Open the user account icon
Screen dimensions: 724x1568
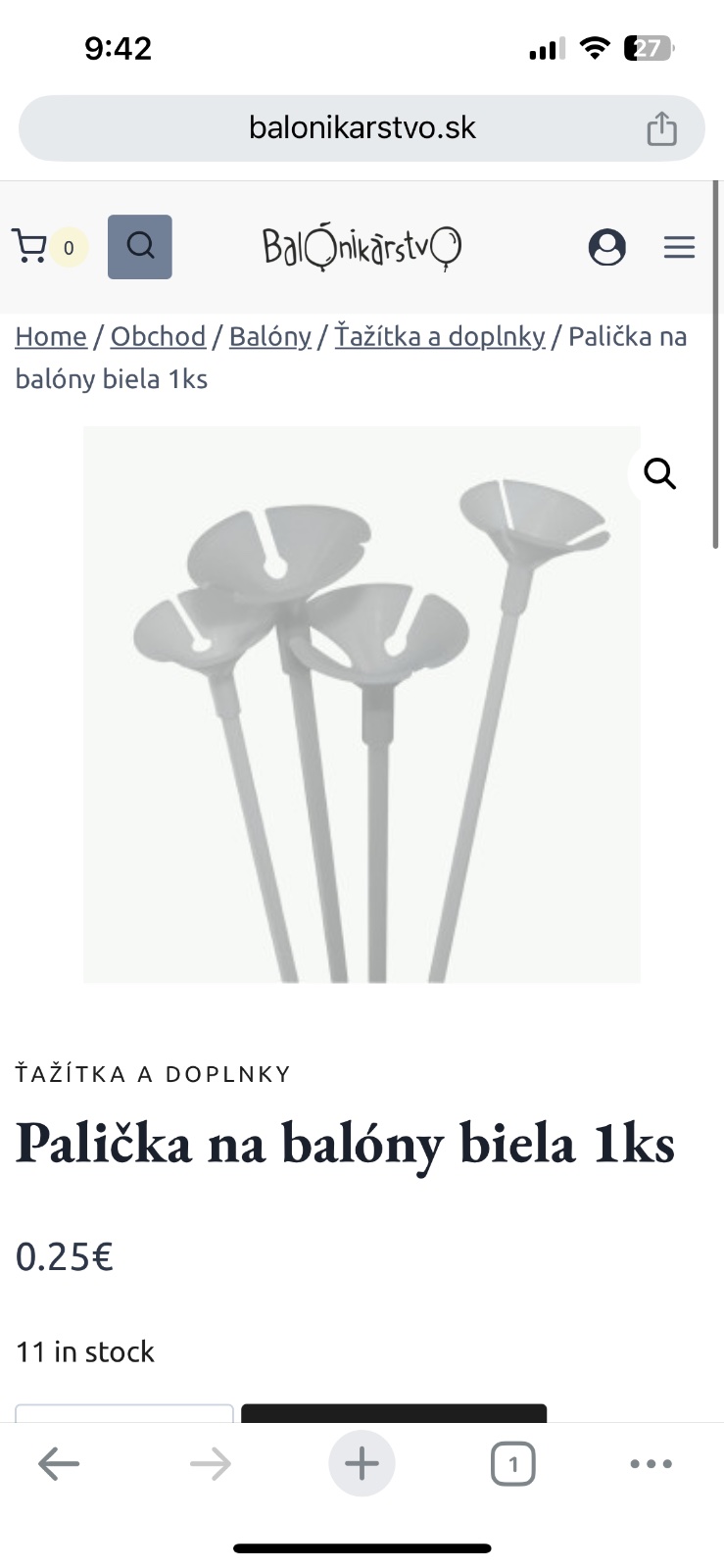coord(606,247)
